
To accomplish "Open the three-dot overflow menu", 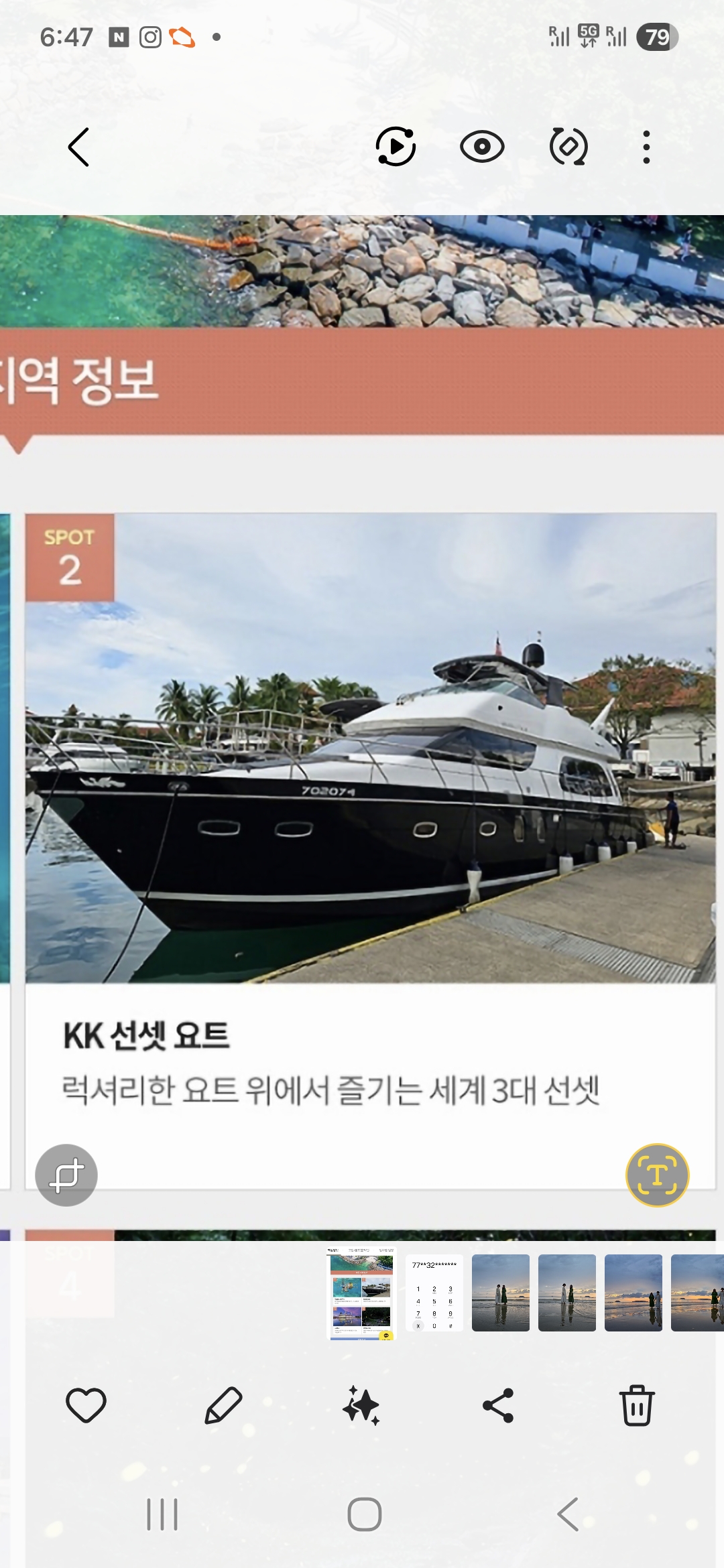I will [x=646, y=147].
